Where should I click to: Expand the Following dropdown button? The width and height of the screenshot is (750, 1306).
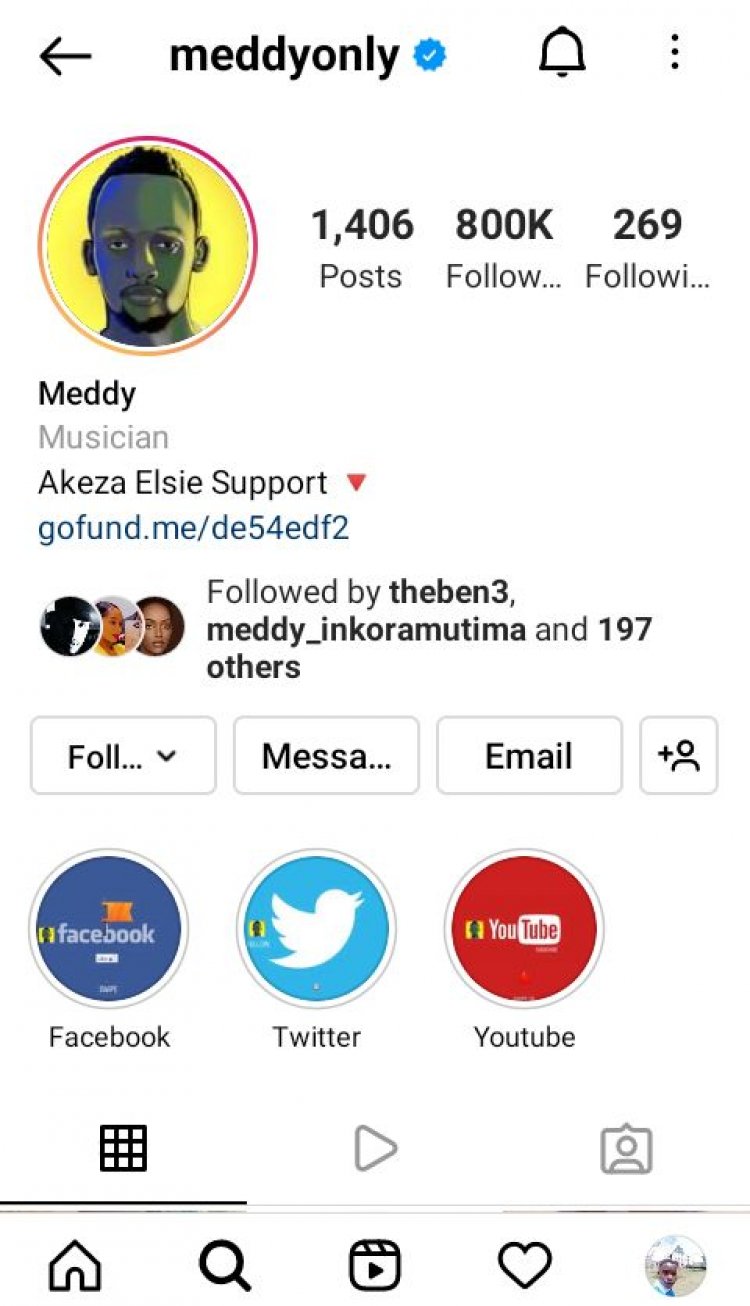coord(123,756)
